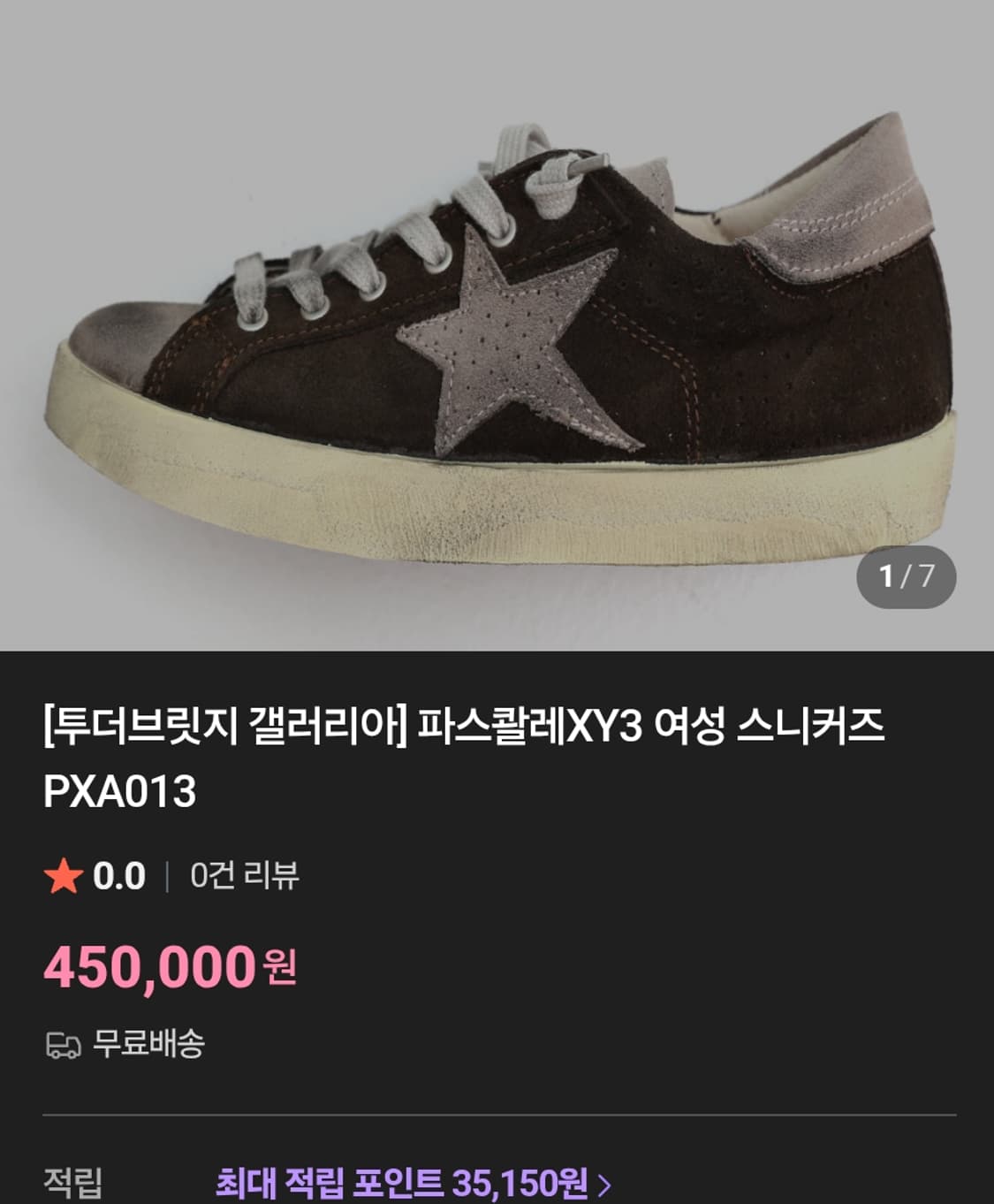994x1204 pixels.
Task: Click the free shipping truck icon
Action: click(61, 1048)
